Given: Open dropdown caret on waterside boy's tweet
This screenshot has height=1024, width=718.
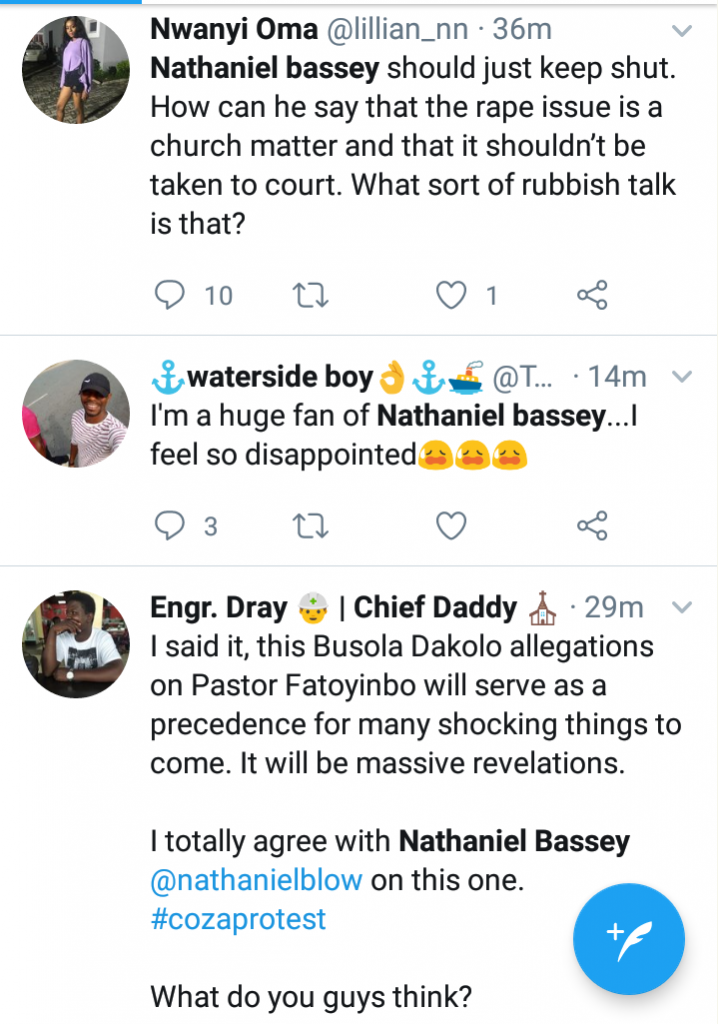Looking at the screenshot, I should (681, 378).
